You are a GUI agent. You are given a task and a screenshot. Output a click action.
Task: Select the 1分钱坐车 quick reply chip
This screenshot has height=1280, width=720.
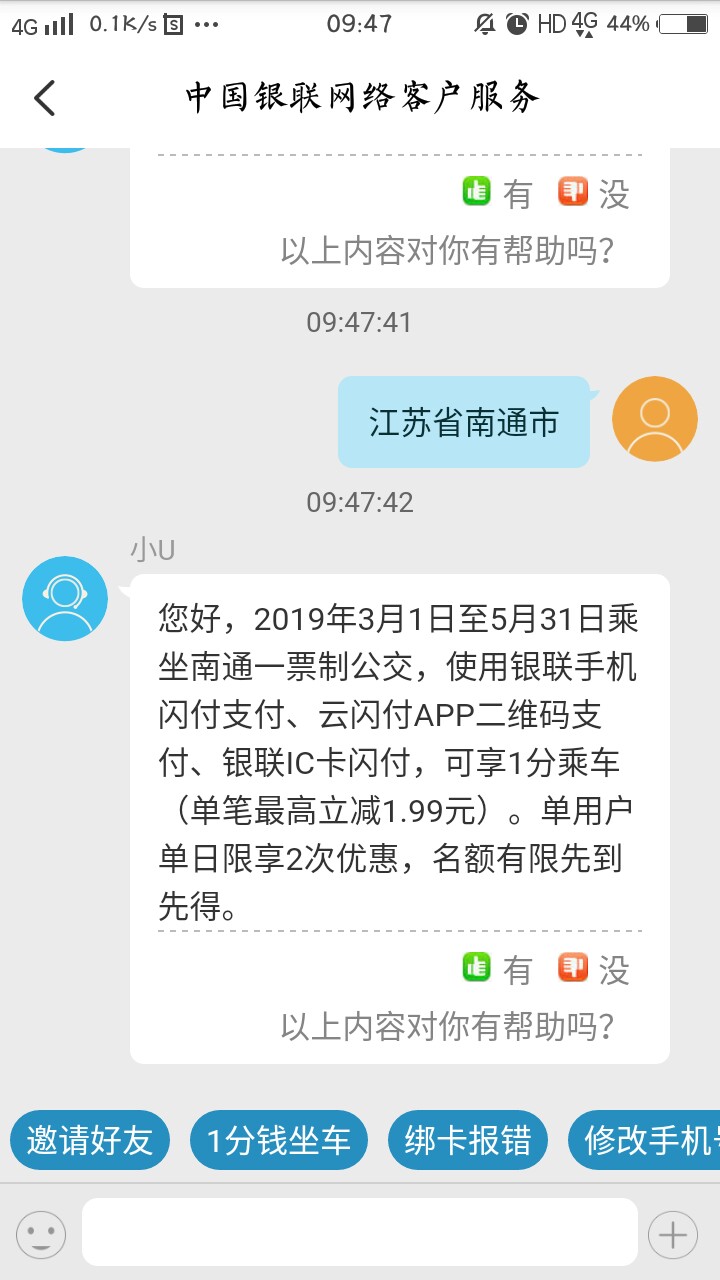(x=279, y=1141)
